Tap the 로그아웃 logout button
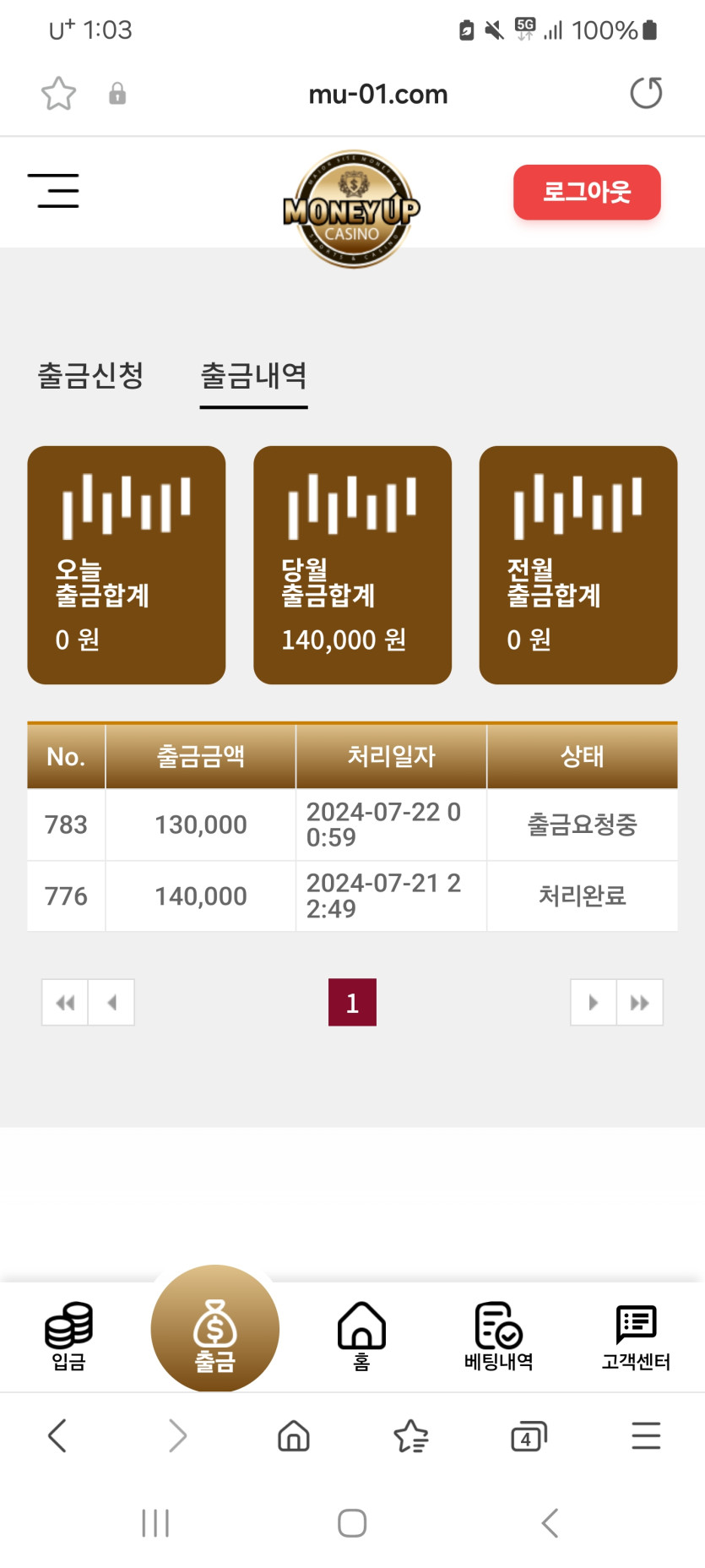Viewport: 705px width, 1568px height. [x=587, y=192]
